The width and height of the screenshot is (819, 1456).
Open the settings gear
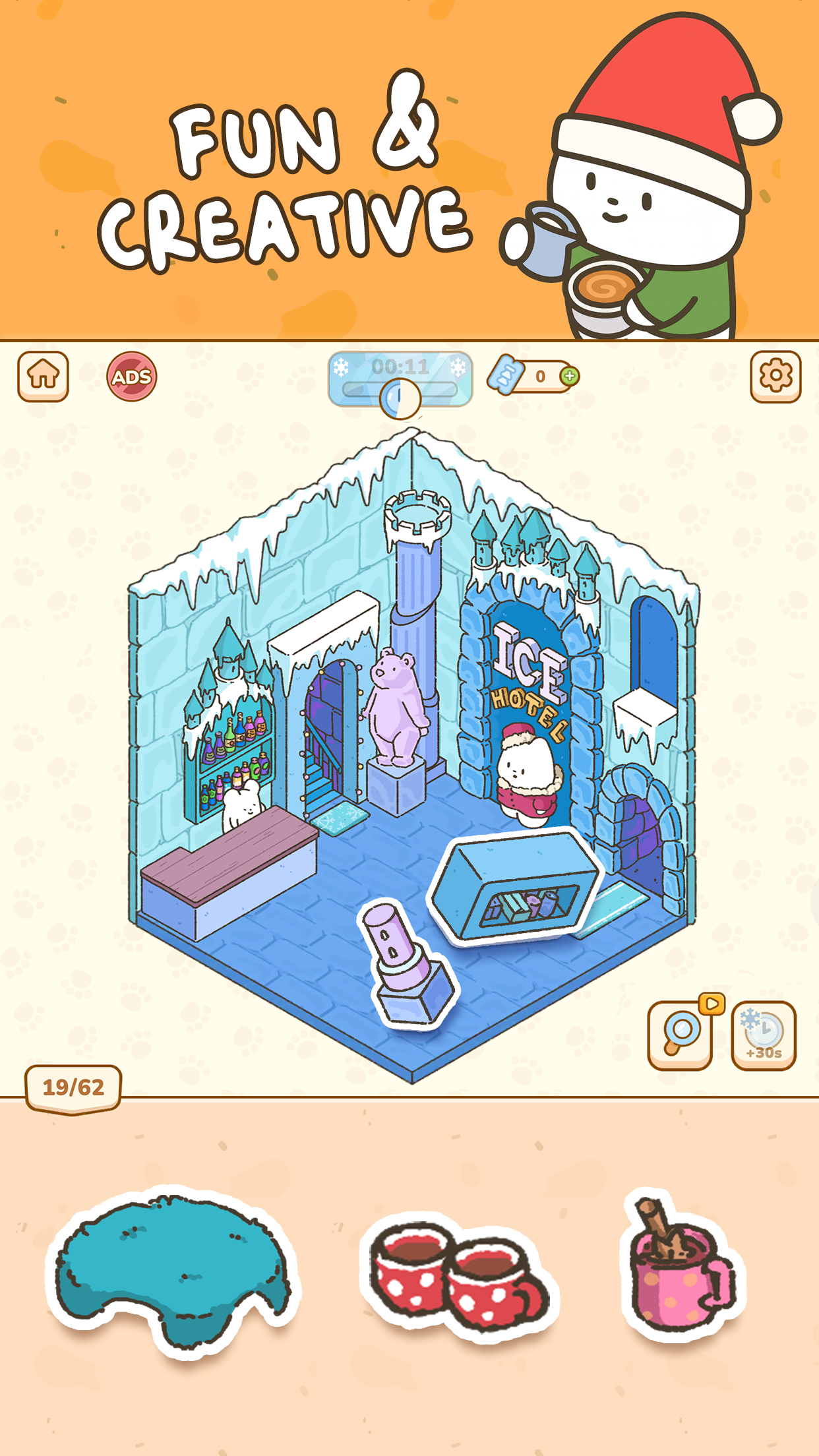click(775, 376)
